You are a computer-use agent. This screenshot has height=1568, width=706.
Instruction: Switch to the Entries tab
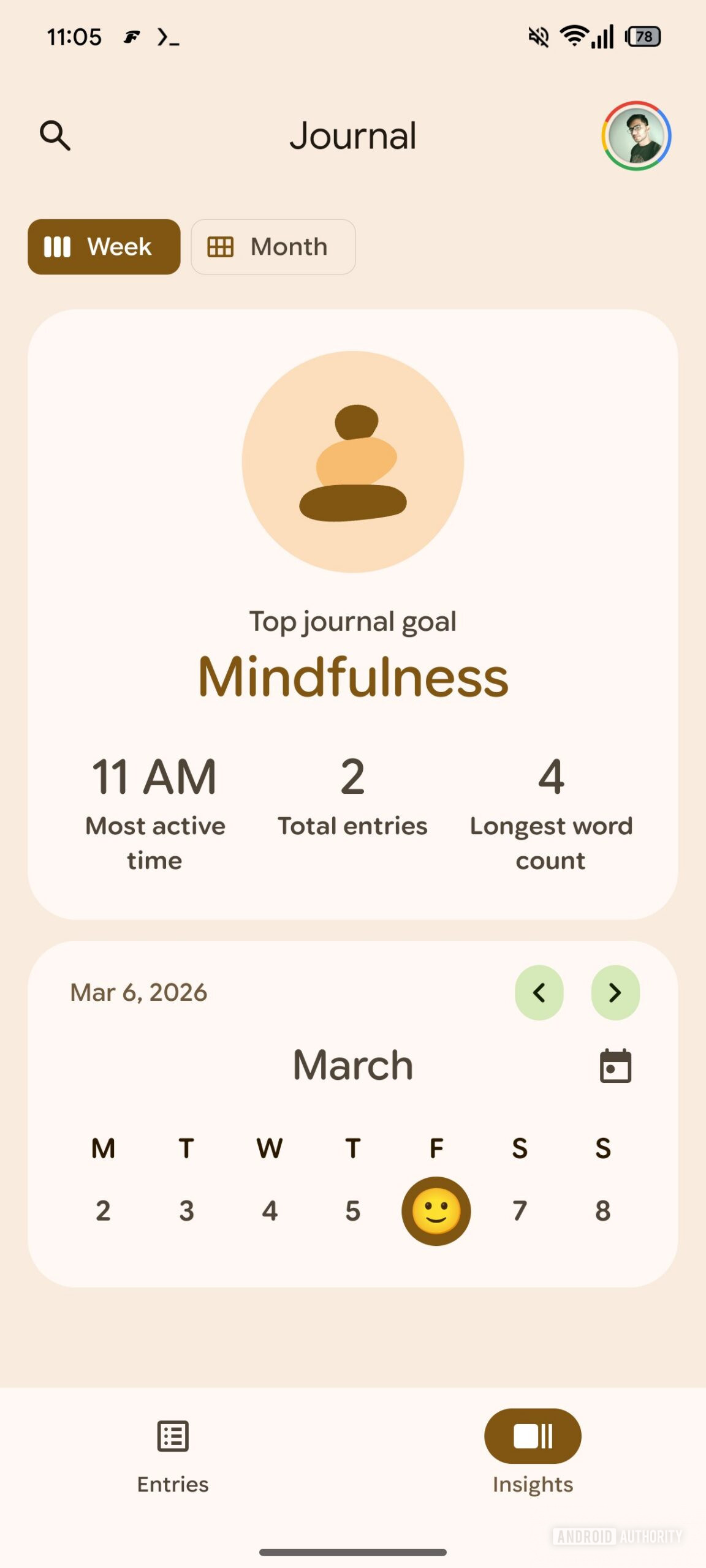click(x=172, y=1458)
